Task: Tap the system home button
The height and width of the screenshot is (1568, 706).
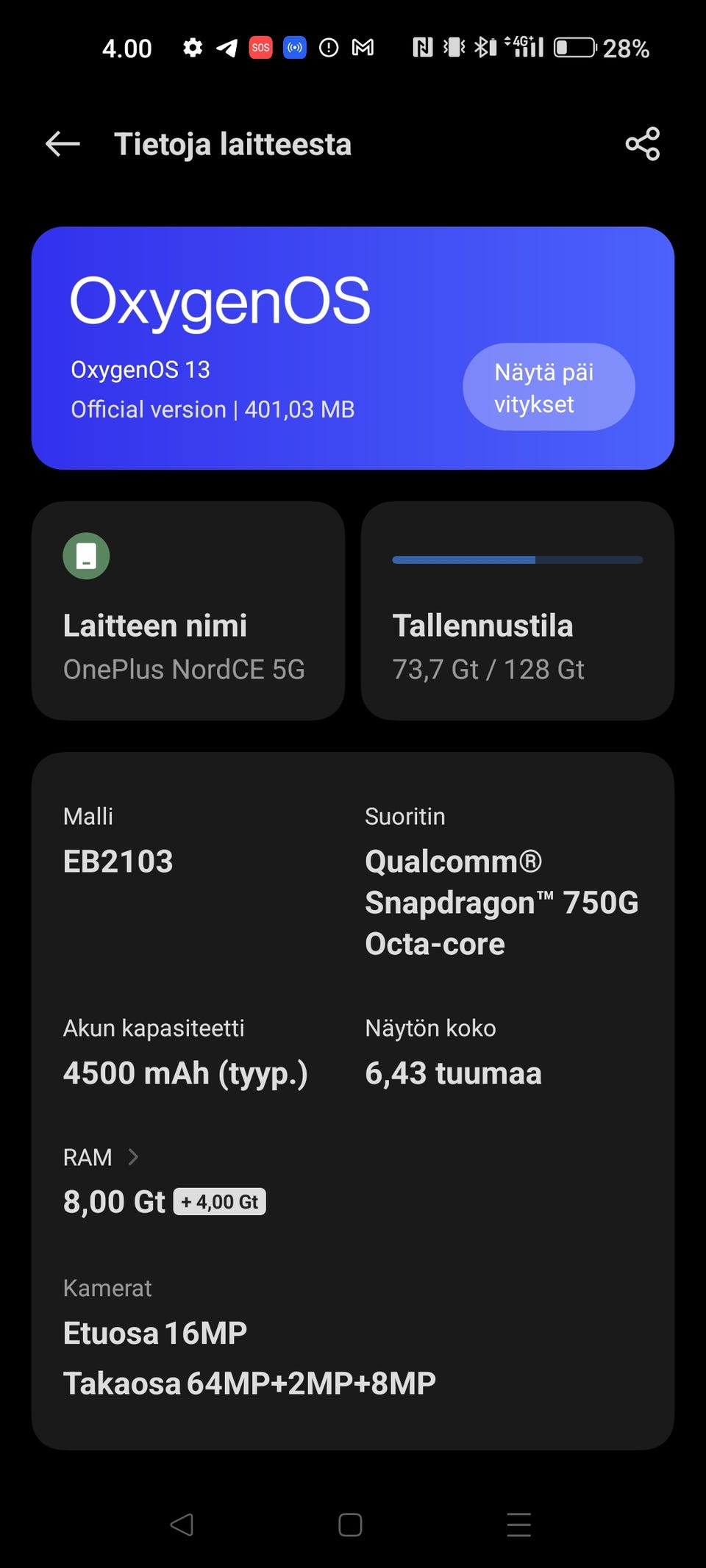Action: (350, 1525)
